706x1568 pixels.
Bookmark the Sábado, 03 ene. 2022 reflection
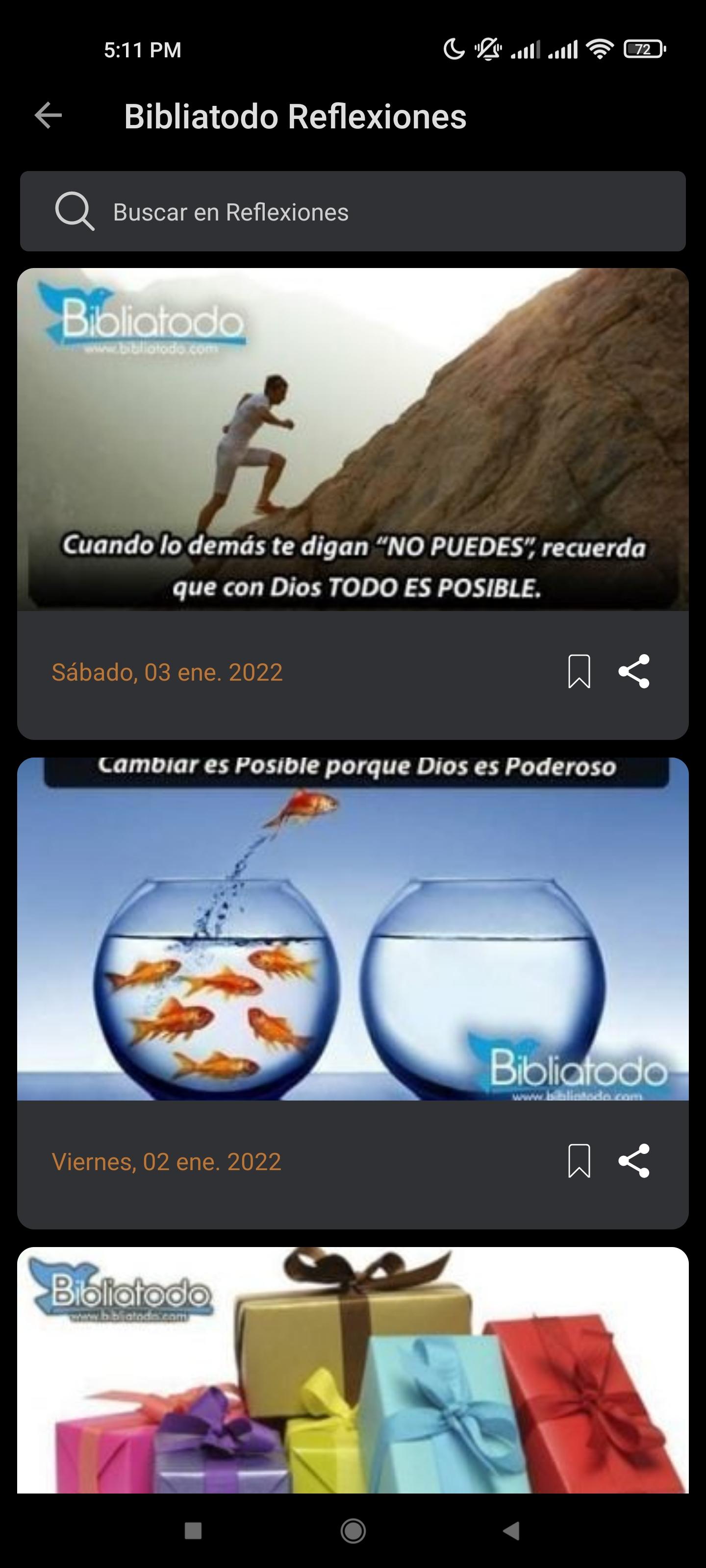pyautogui.click(x=579, y=671)
